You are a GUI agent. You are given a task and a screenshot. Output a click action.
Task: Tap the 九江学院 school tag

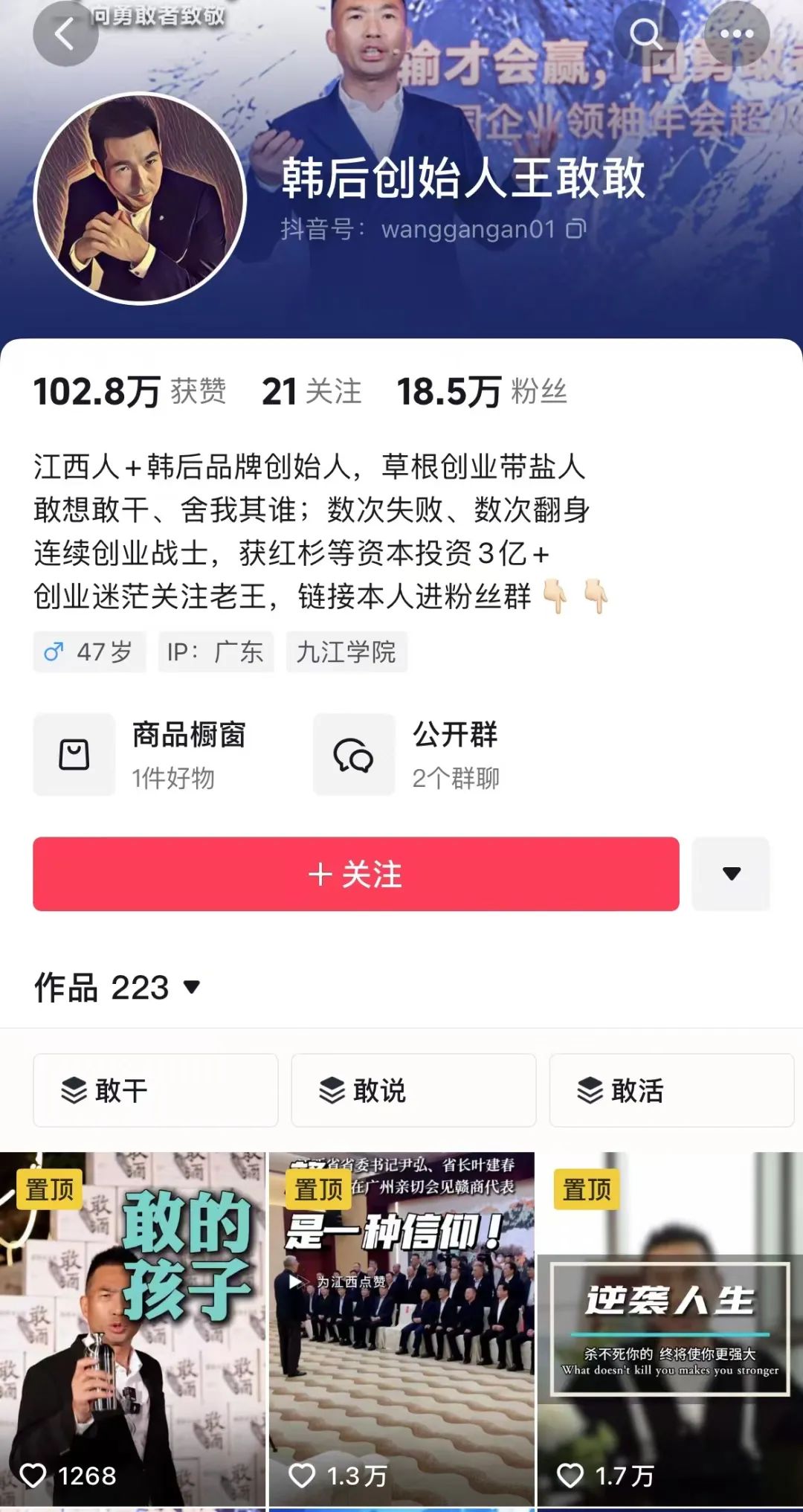pyautogui.click(x=346, y=652)
